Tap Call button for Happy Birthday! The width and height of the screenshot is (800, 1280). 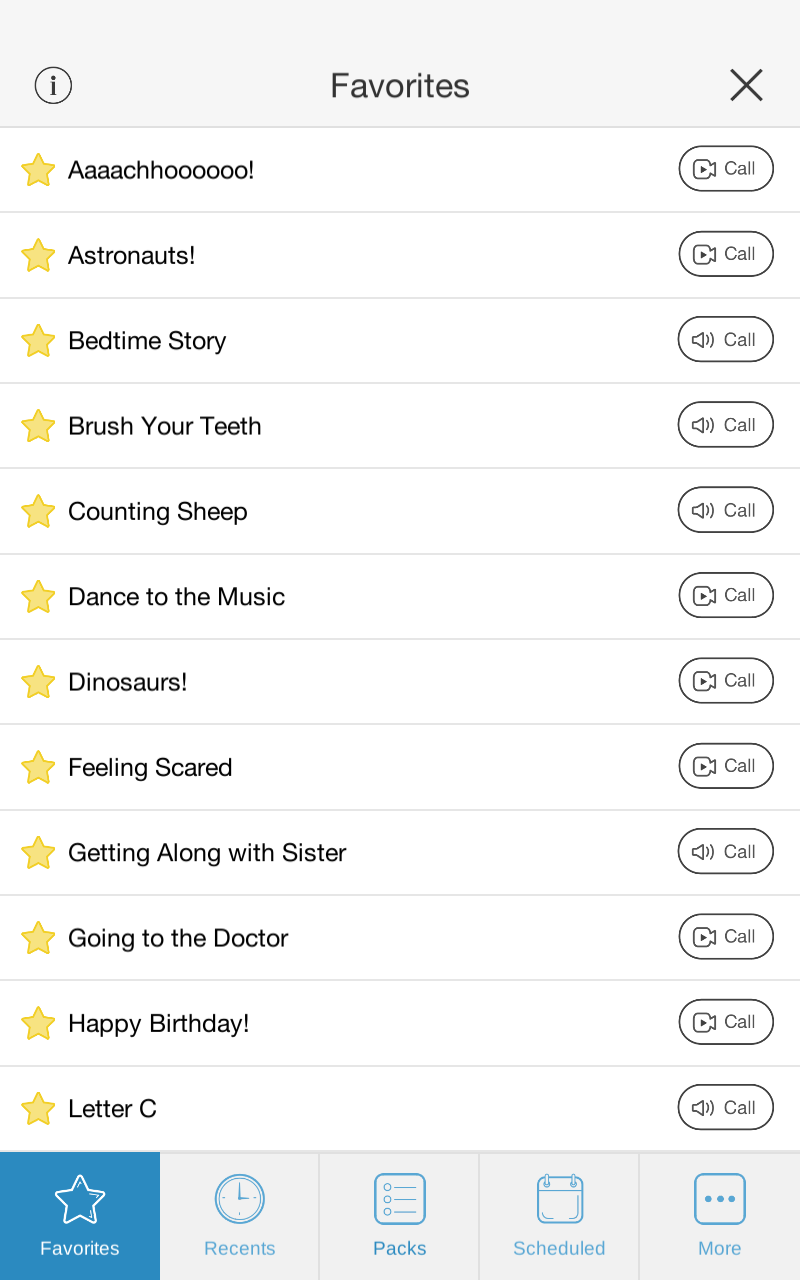(x=726, y=1022)
